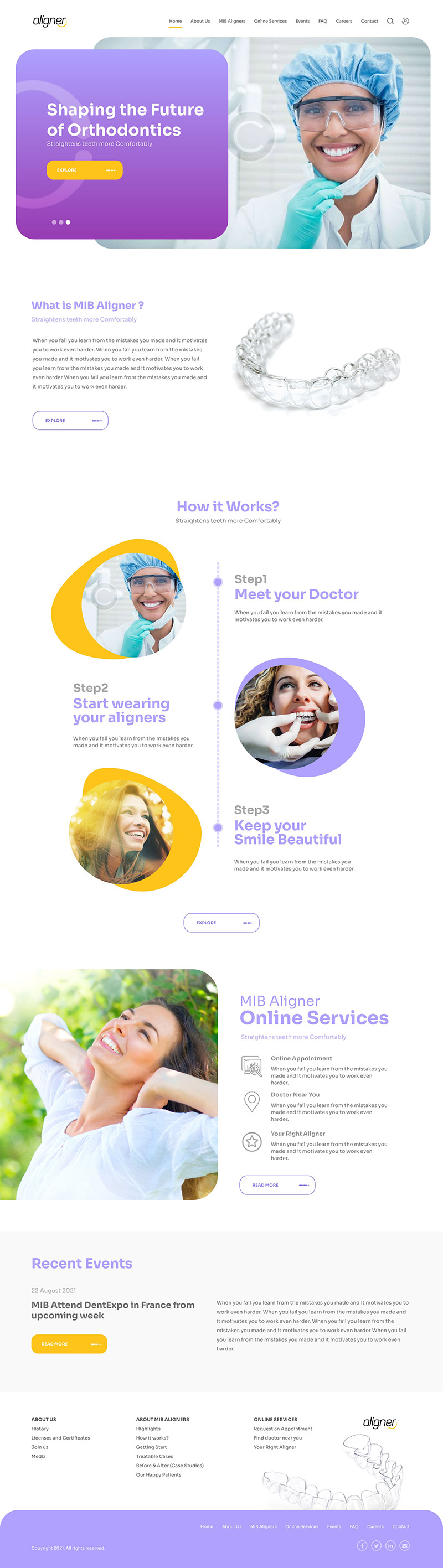Tap Explore below the How it Works steps
The height and width of the screenshot is (1568, 443).
[221, 923]
